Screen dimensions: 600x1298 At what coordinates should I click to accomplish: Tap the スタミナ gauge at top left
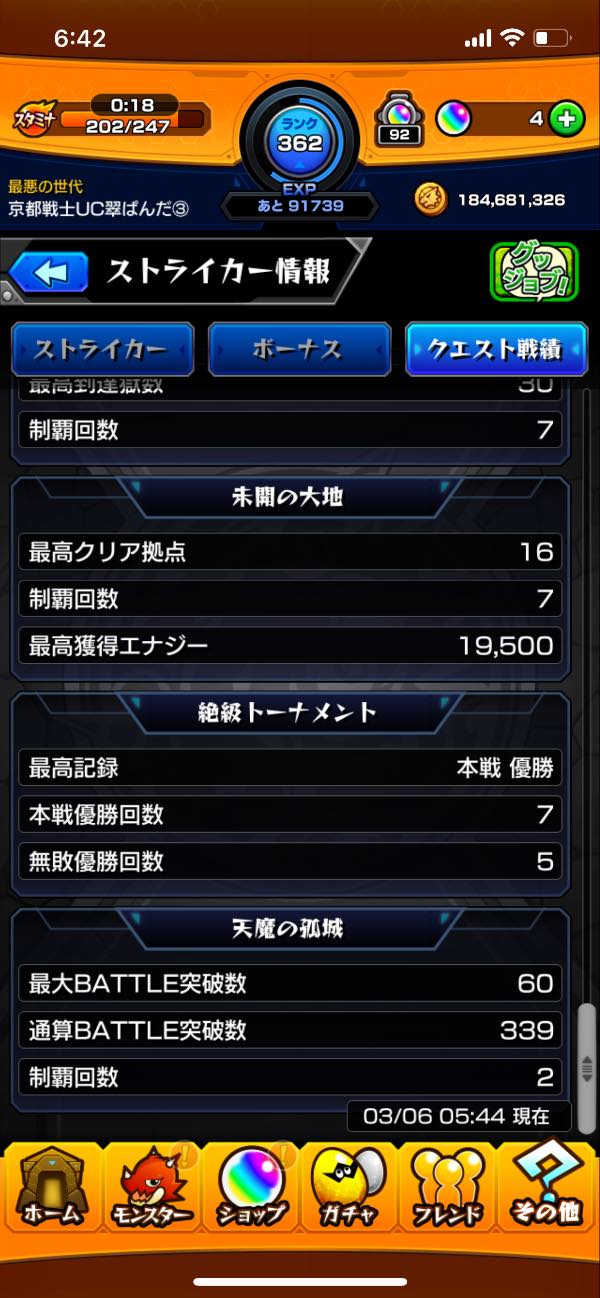(x=110, y=118)
